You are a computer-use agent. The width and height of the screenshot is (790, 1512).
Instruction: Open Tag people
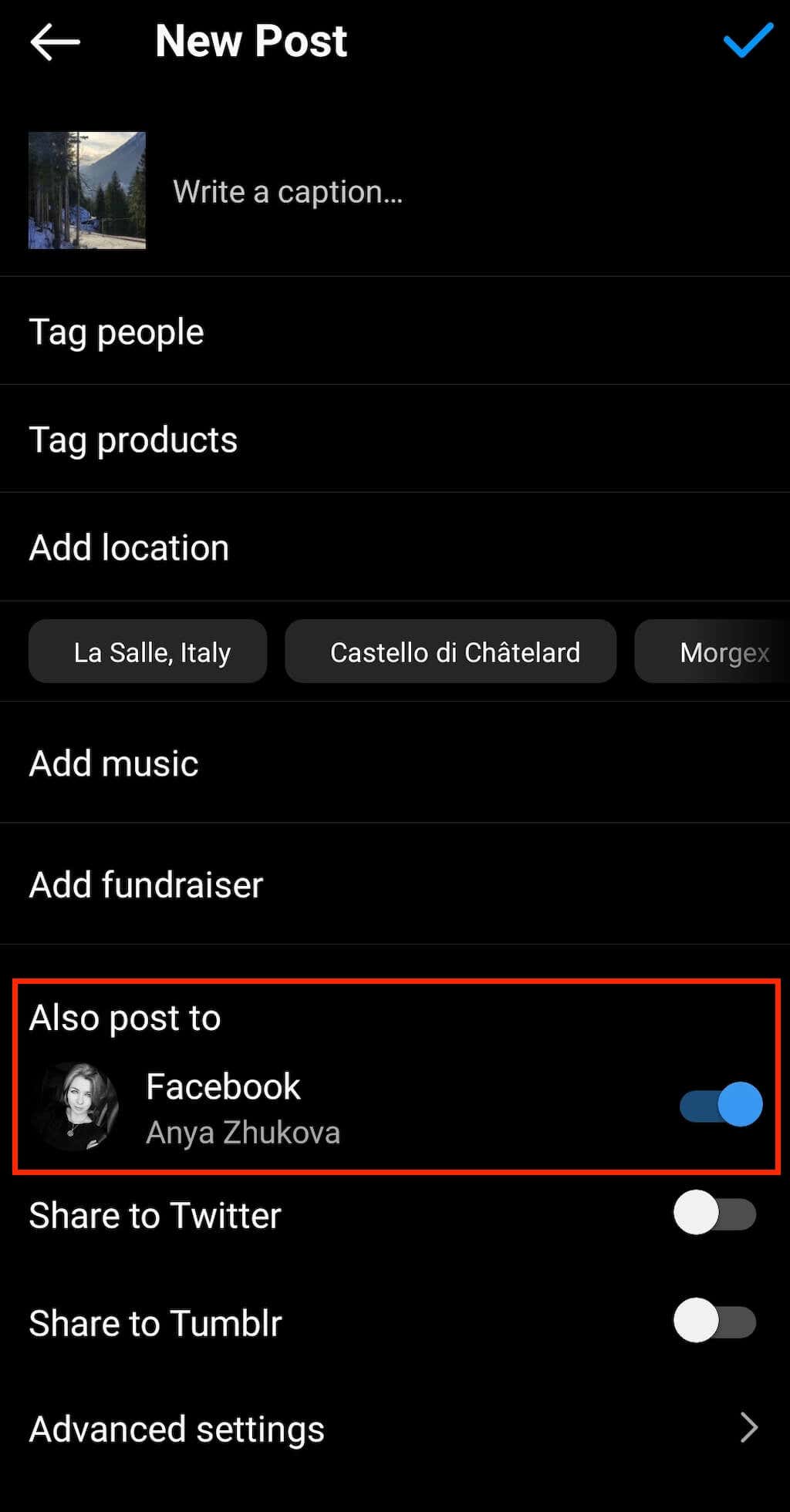tap(116, 332)
